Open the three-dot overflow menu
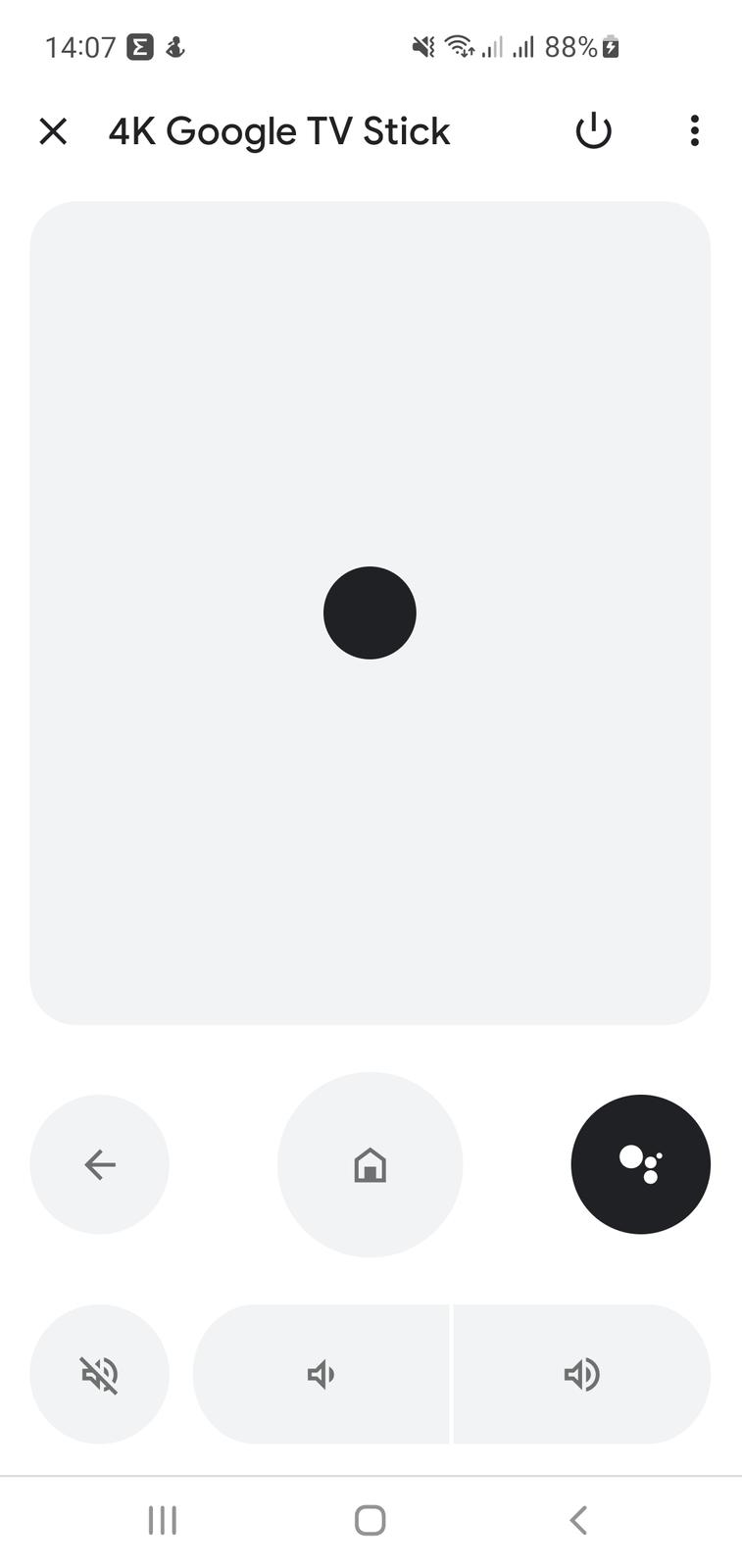Viewport: 742px width, 1568px height. [694, 131]
